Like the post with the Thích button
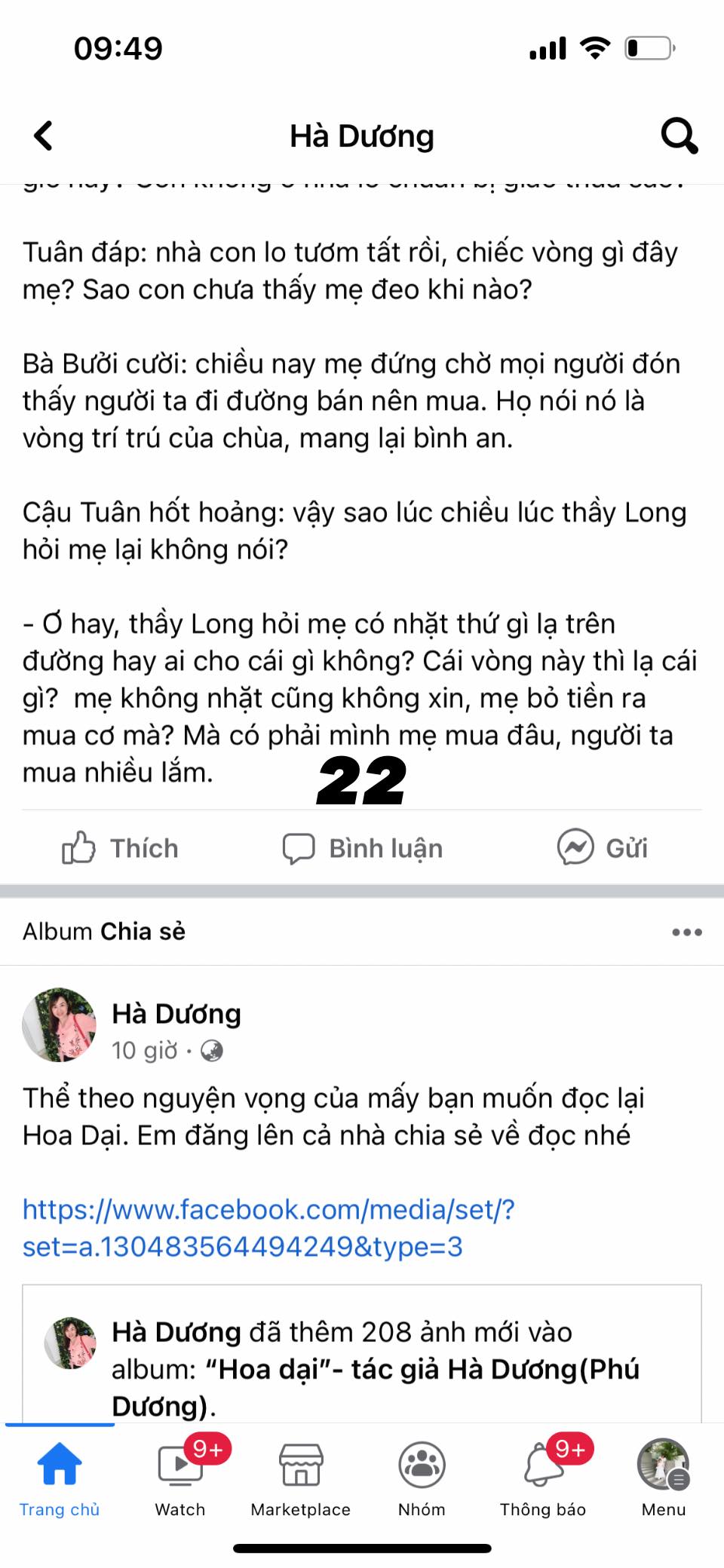The width and height of the screenshot is (724, 1568). [121, 848]
